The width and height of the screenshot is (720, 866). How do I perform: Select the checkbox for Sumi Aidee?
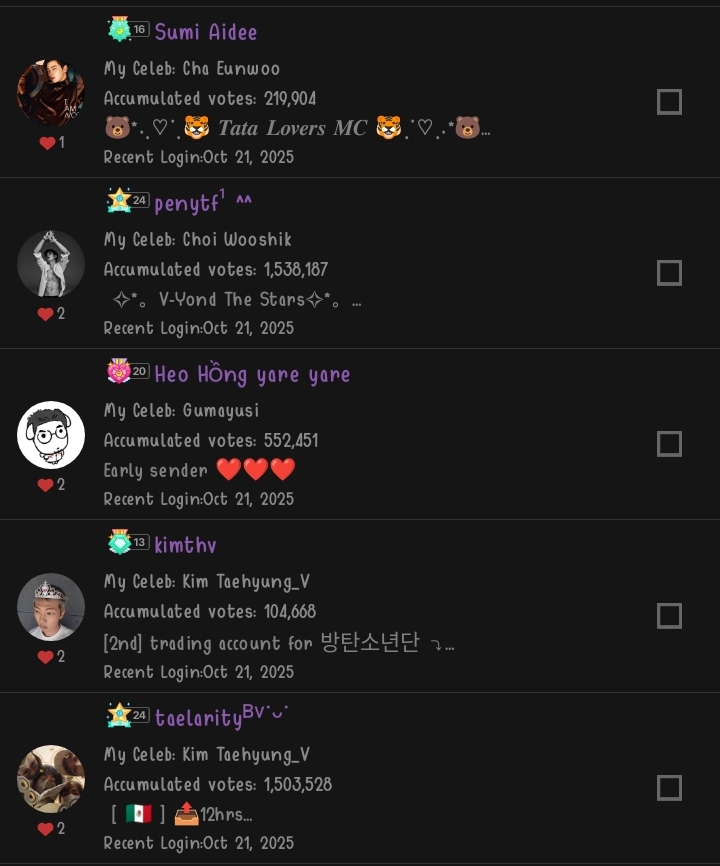point(669,102)
